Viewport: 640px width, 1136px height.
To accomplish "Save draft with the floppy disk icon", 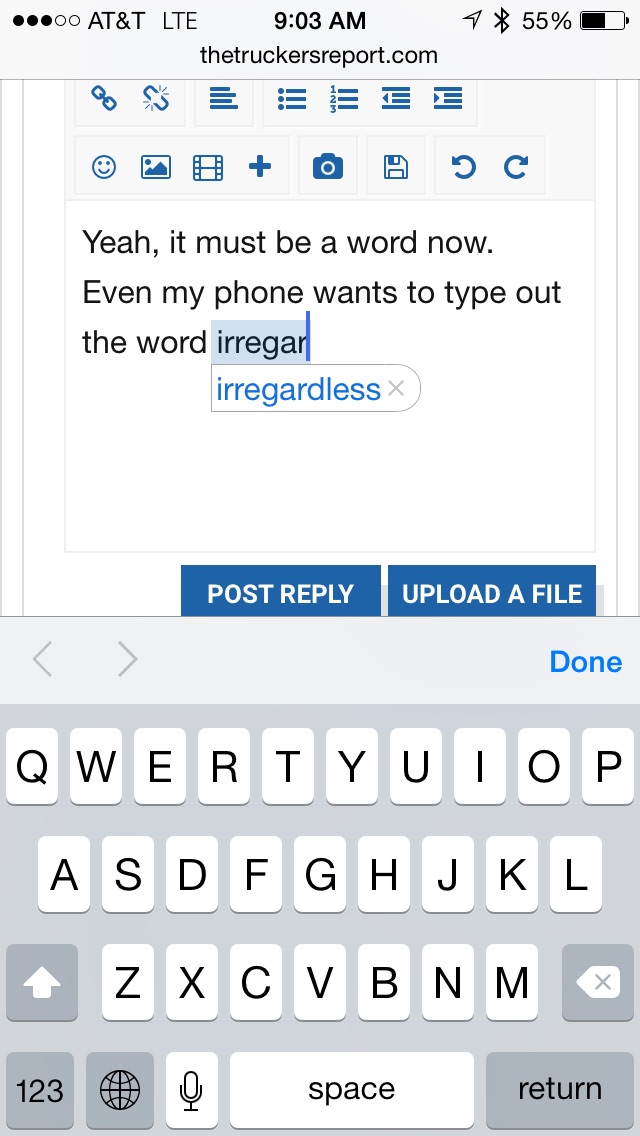I will click(395, 167).
